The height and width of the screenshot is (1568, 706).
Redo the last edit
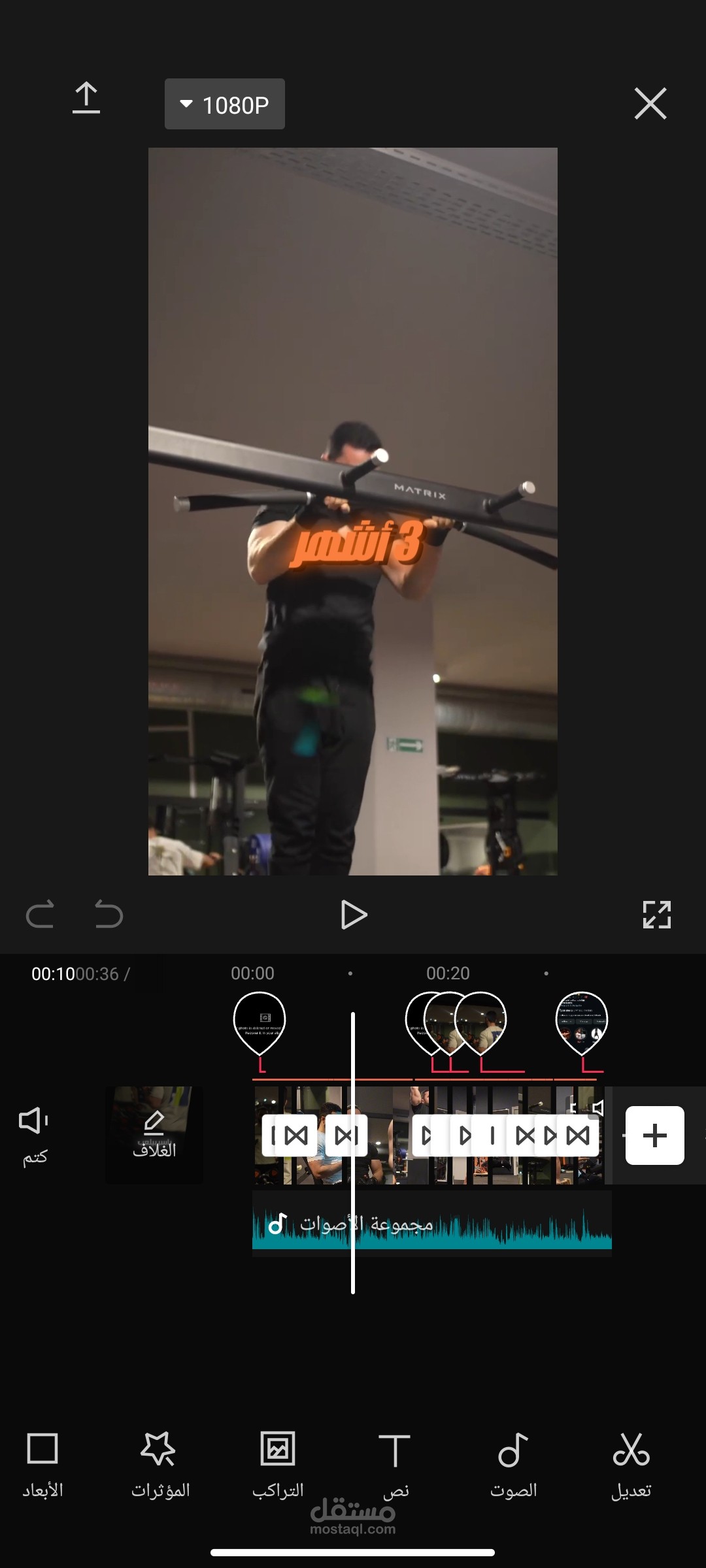click(x=40, y=914)
